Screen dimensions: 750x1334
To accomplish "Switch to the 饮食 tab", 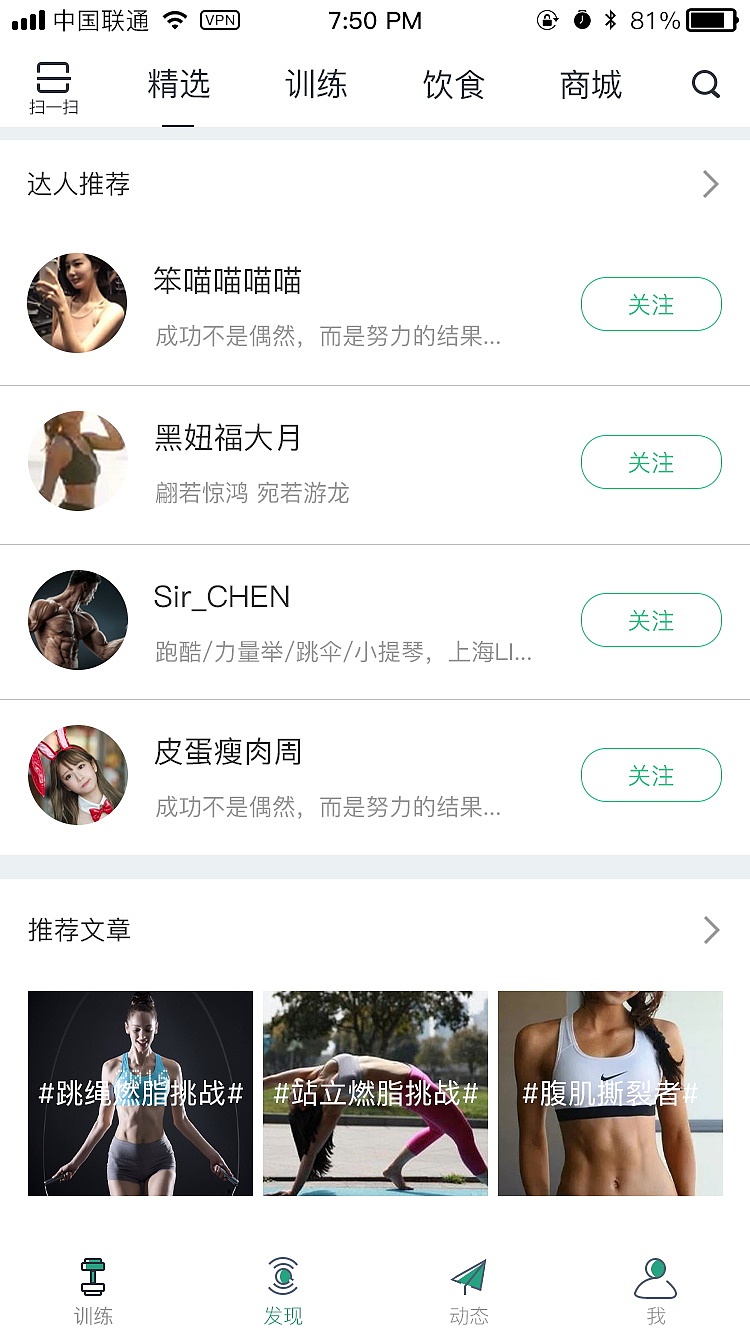I will (x=453, y=86).
